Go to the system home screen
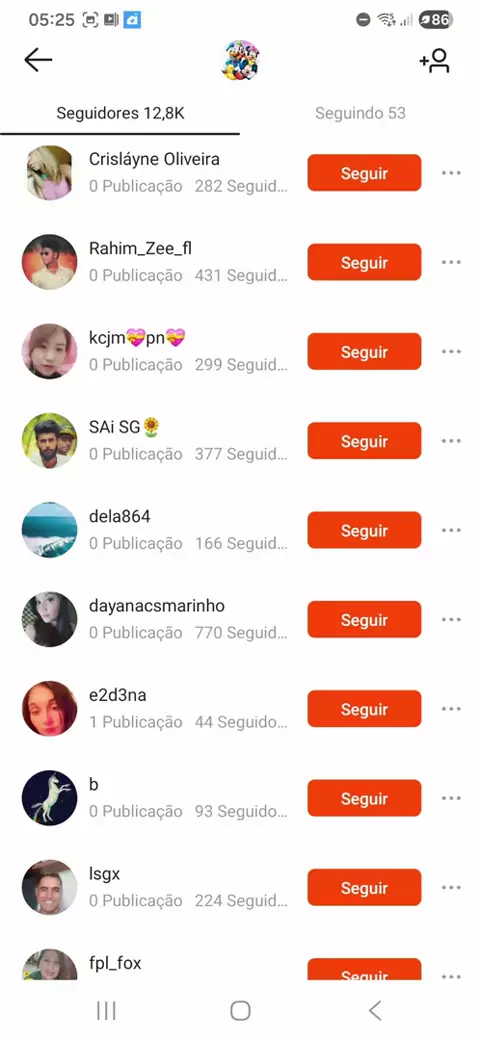The height and width of the screenshot is (1040, 480). (240, 1011)
